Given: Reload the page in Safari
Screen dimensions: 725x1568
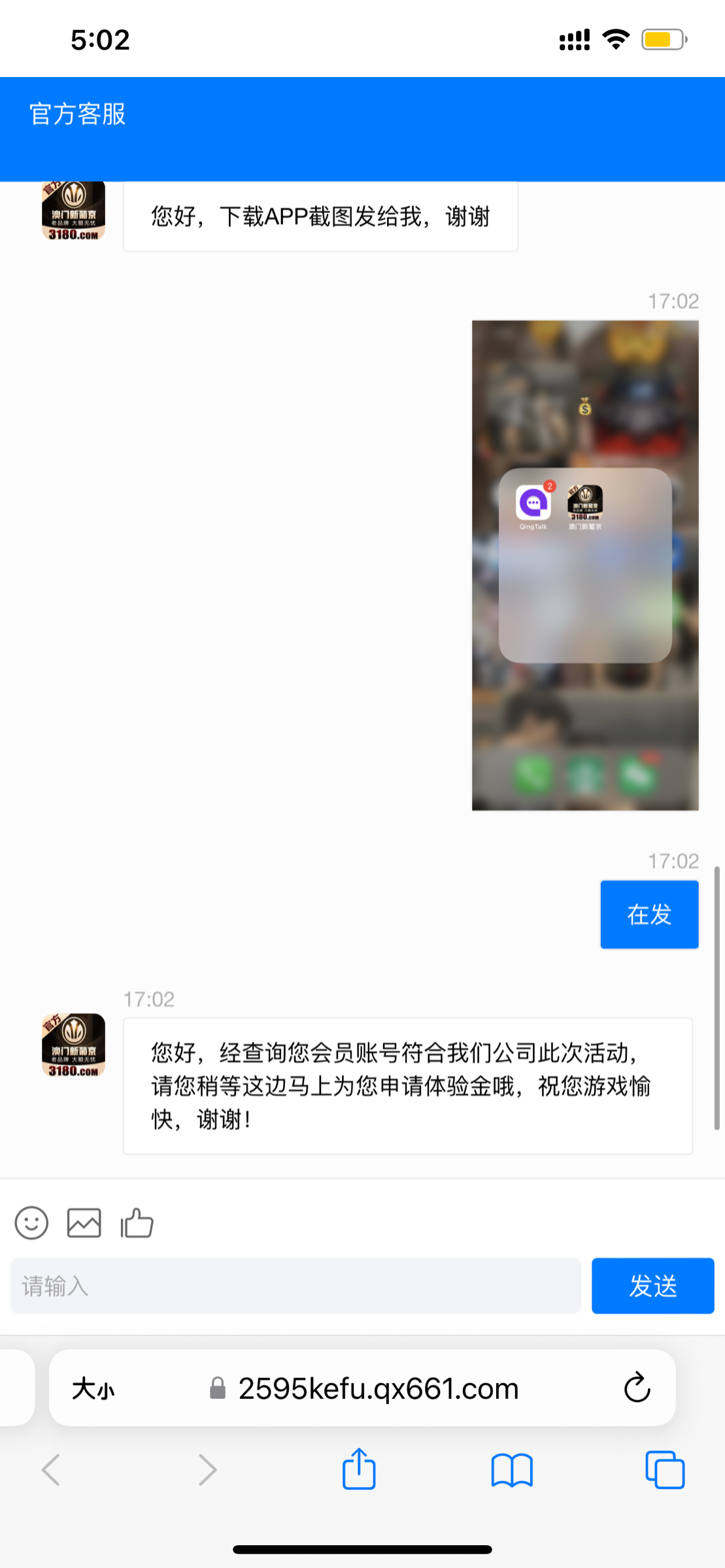Looking at the screenshot, I should [x=637, y=1388].
